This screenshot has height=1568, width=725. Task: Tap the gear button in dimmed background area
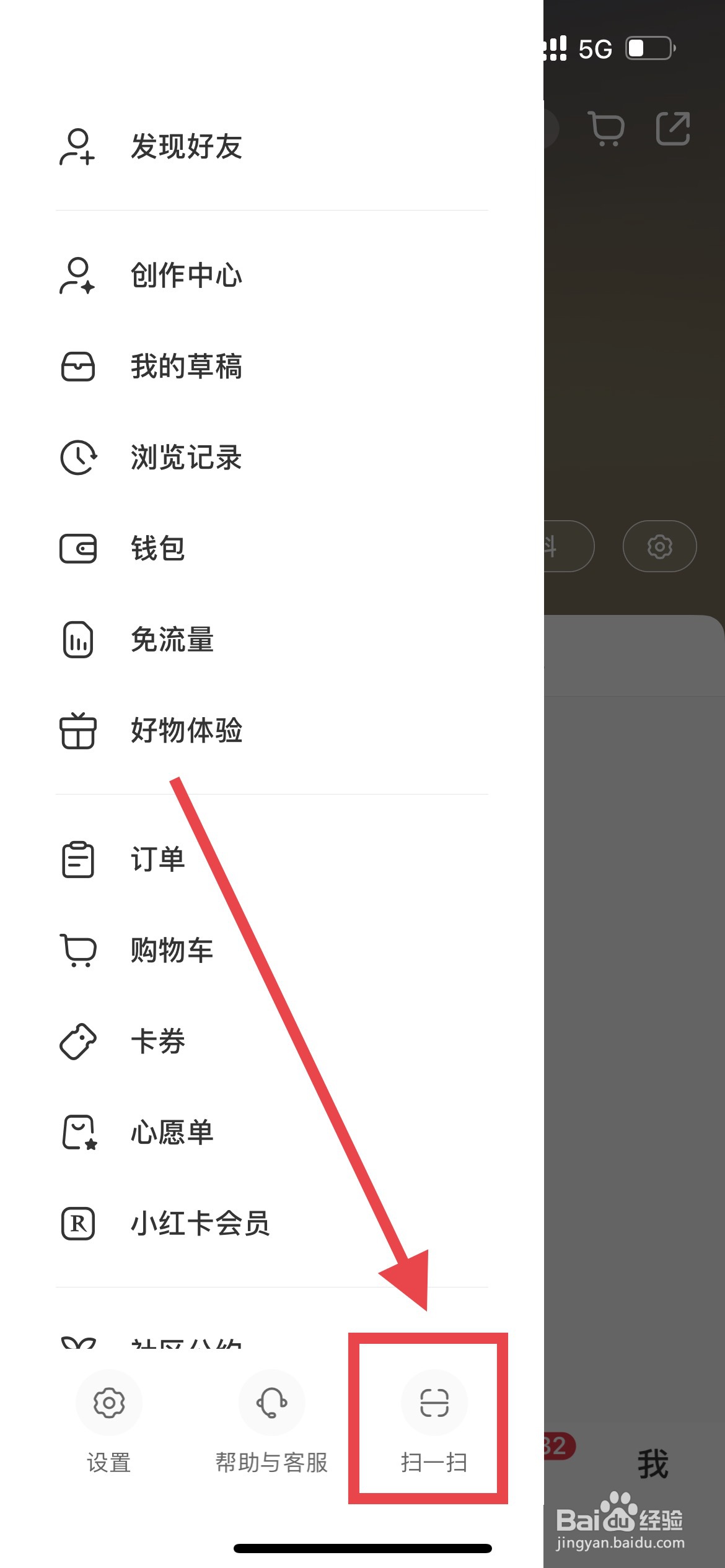659,546
